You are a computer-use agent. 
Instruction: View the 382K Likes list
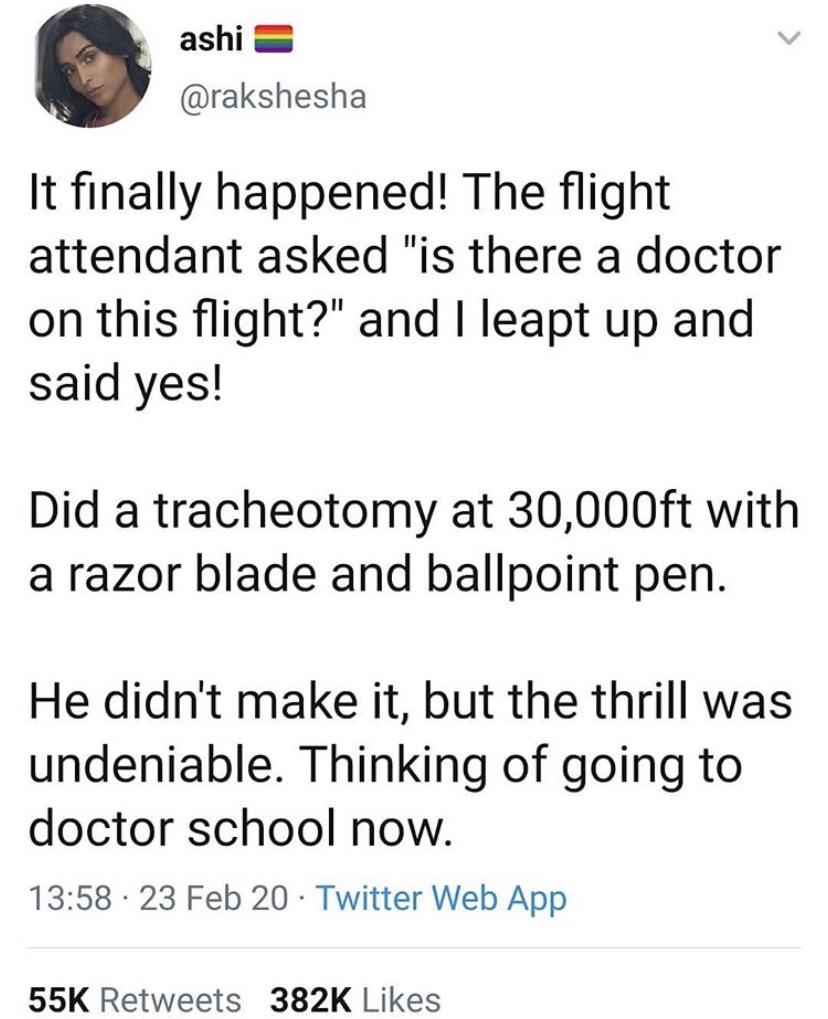pos(355,997)
